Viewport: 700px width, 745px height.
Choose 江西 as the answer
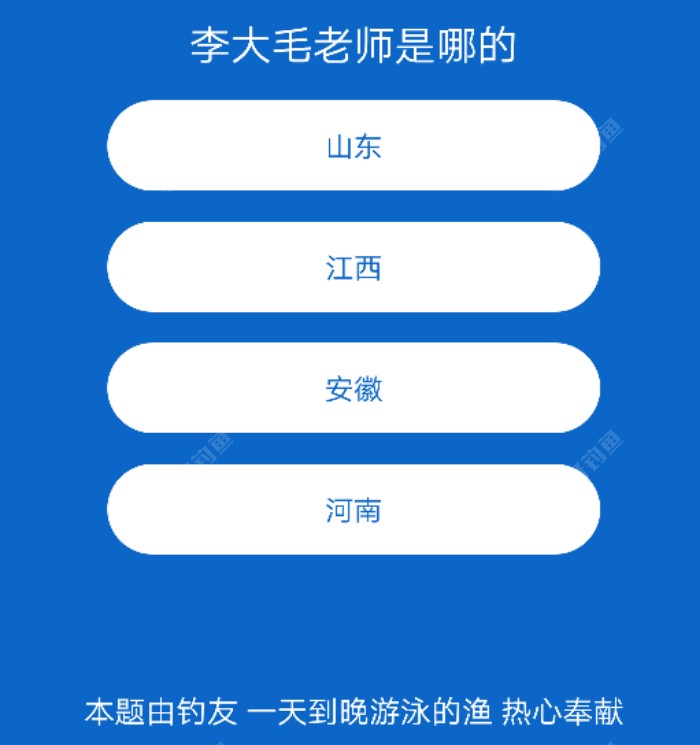(x=353, y=267)
